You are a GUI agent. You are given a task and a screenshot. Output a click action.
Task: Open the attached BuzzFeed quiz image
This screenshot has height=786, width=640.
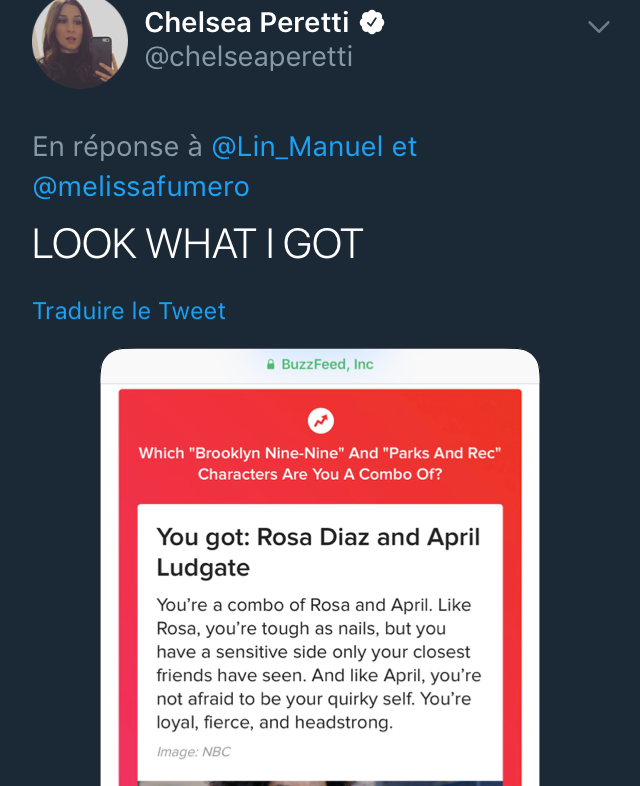320,567
